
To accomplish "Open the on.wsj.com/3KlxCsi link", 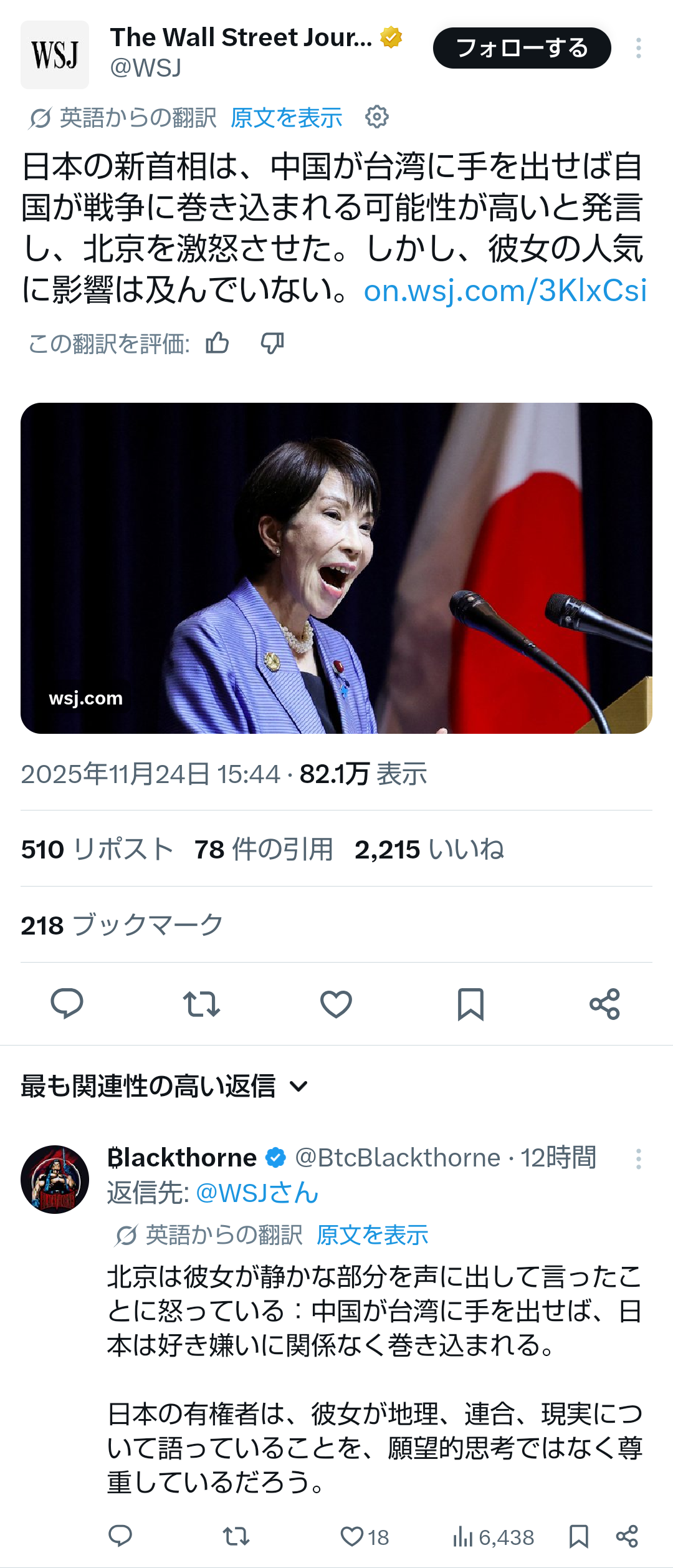I will point(505,291).
